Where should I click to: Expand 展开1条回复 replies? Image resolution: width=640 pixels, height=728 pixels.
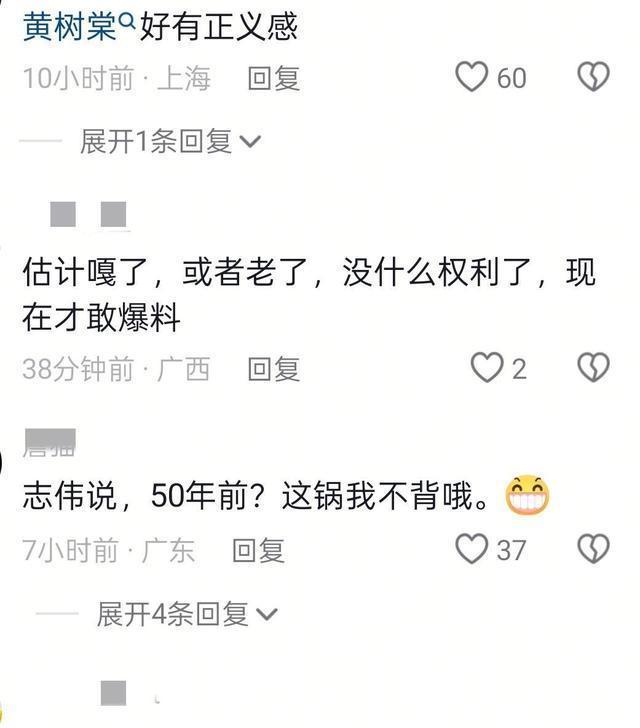click(x=170, y=141)
